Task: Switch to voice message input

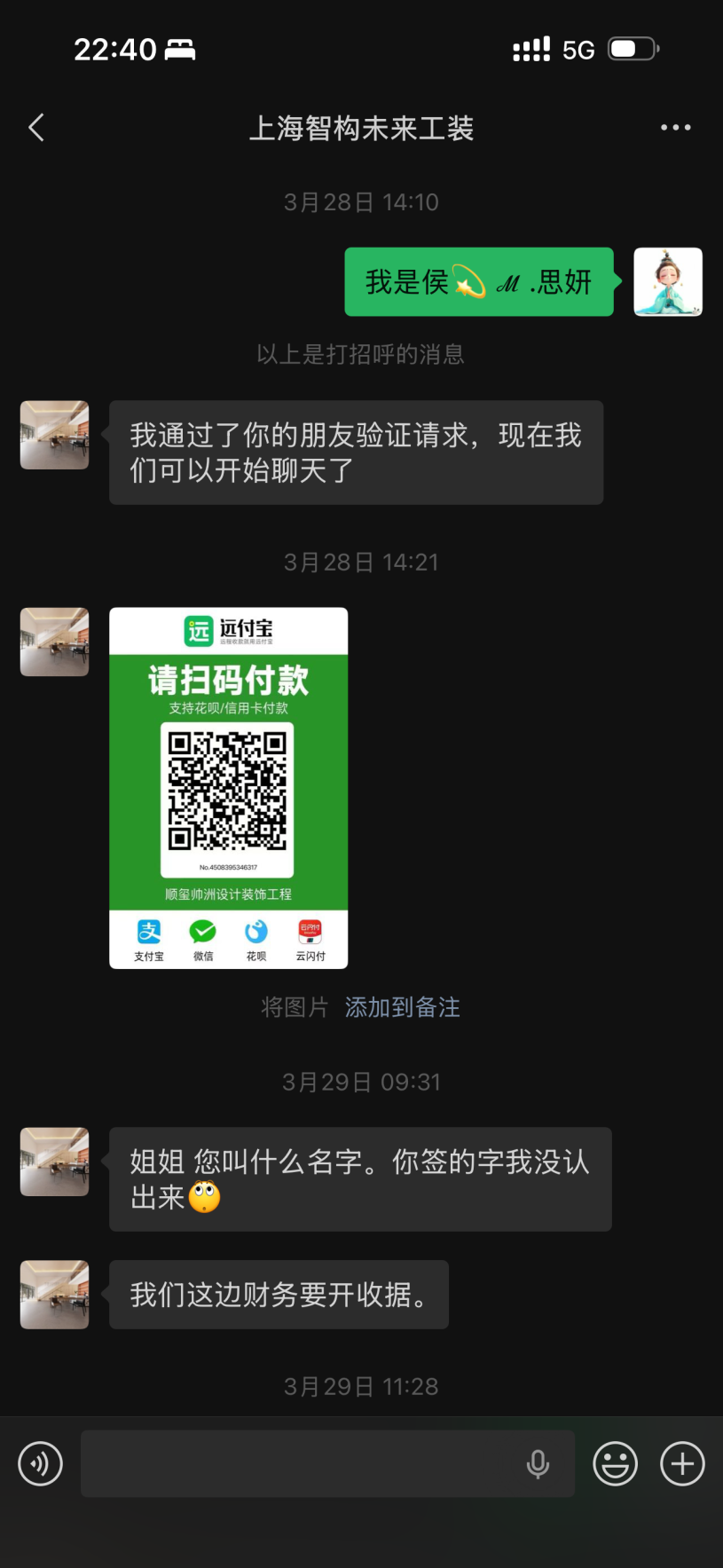Action: [x=41, y=1463]
